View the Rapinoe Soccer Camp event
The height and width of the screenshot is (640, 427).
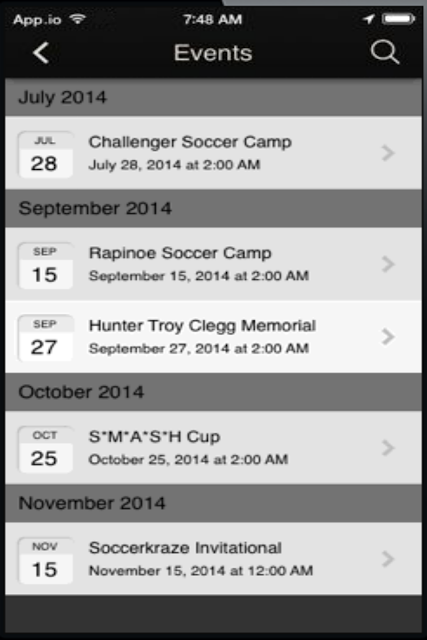tap(214, 264)
